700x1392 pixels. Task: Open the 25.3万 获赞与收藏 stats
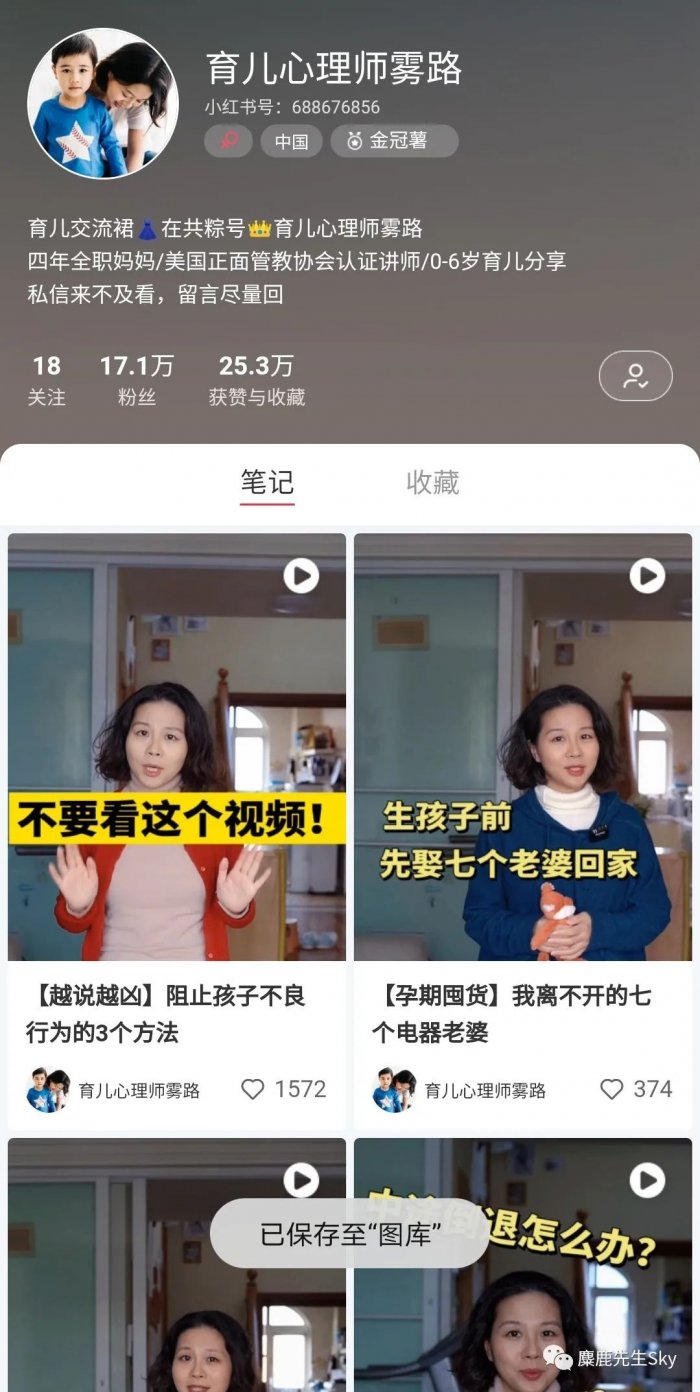(x=256, y=380)
